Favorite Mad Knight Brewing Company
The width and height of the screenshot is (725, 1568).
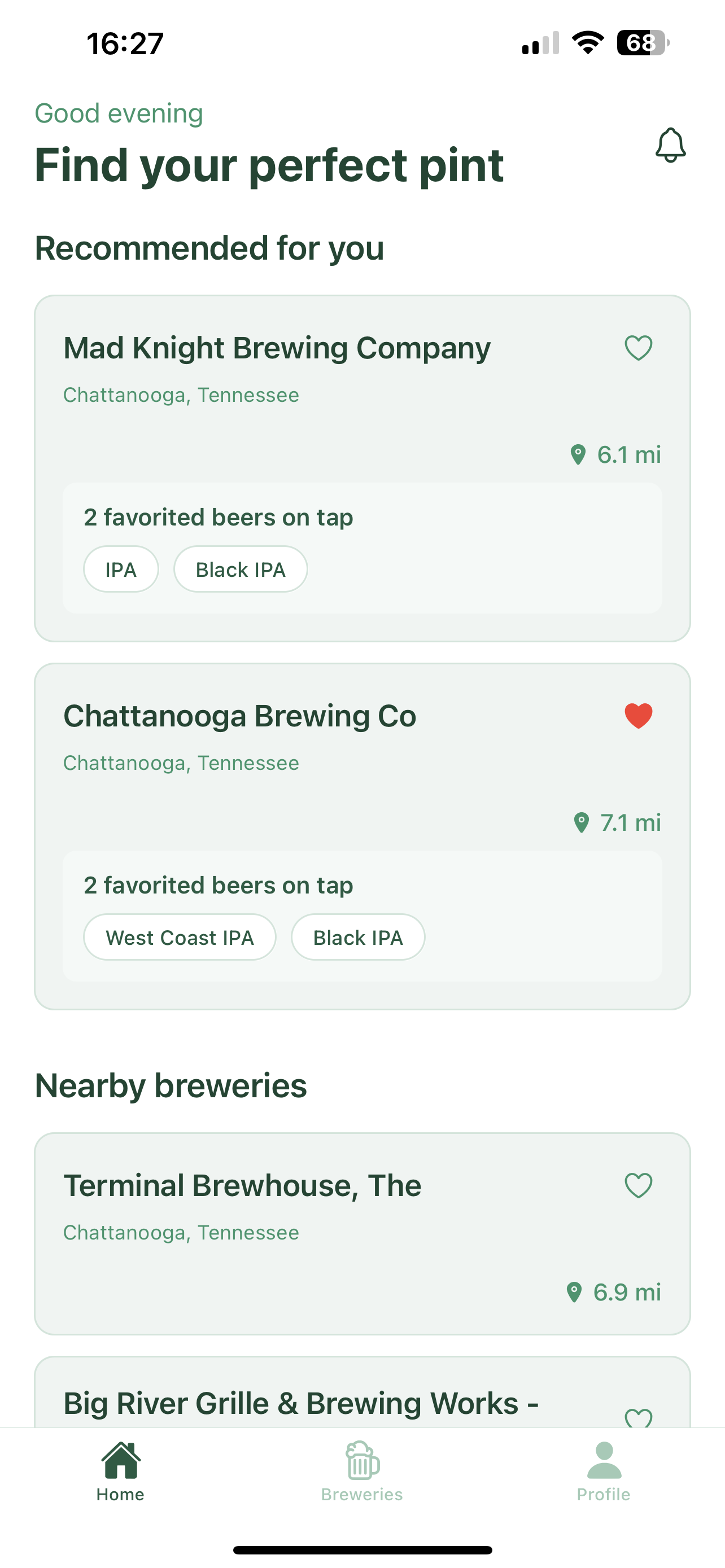[x=638, y=348]
